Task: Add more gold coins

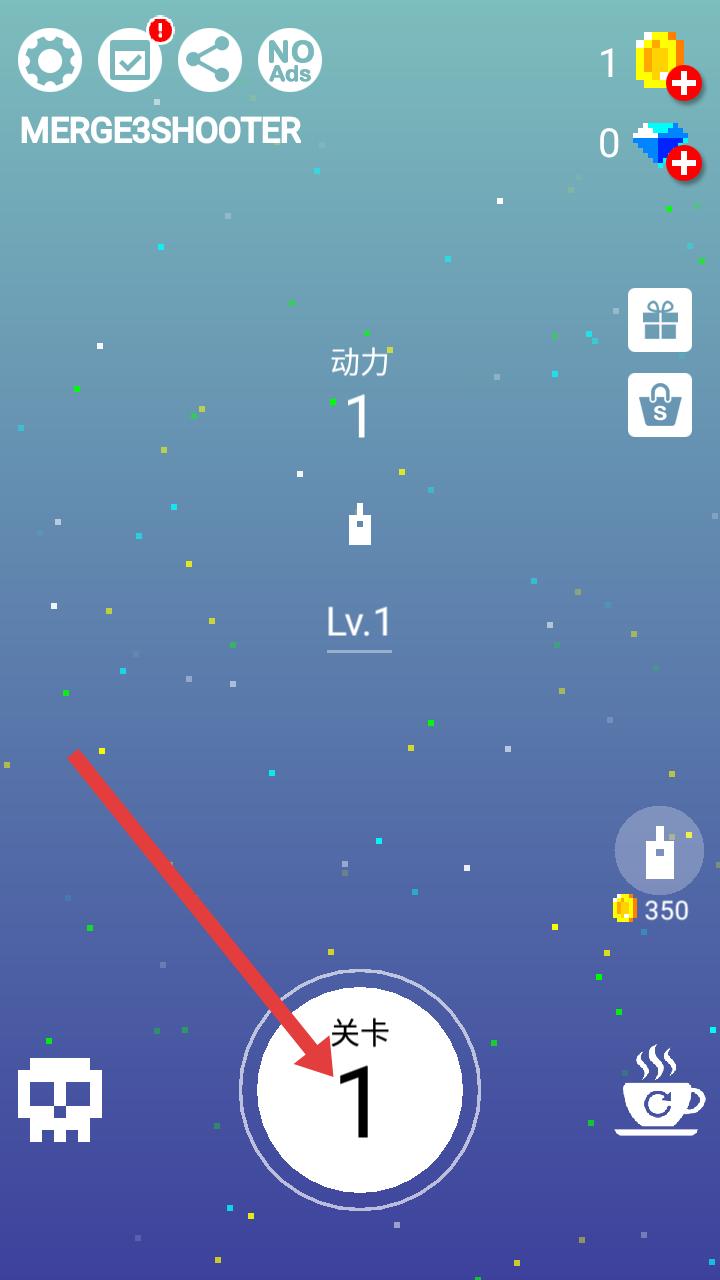Action: (x=683, y=83)
